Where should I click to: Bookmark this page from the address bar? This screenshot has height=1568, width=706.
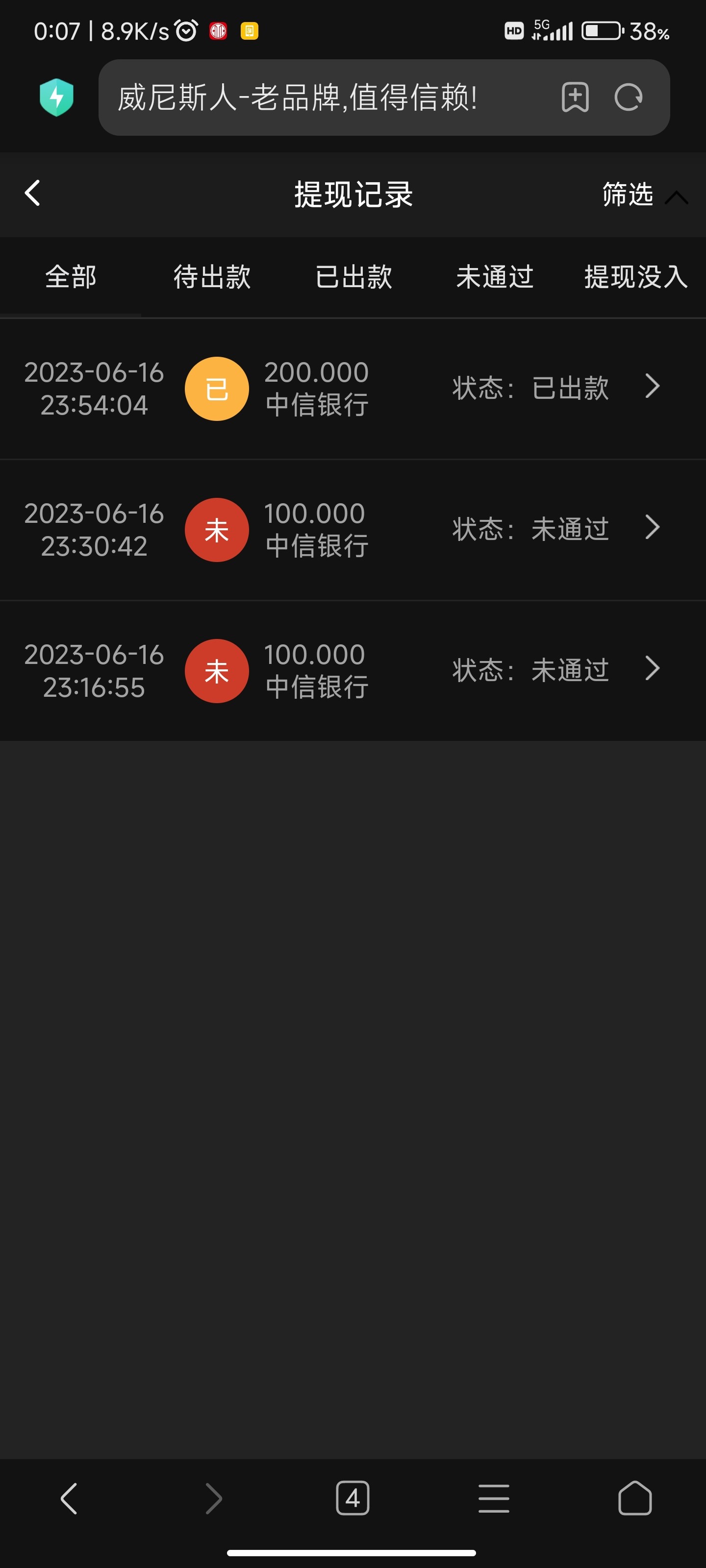[575, 98]
